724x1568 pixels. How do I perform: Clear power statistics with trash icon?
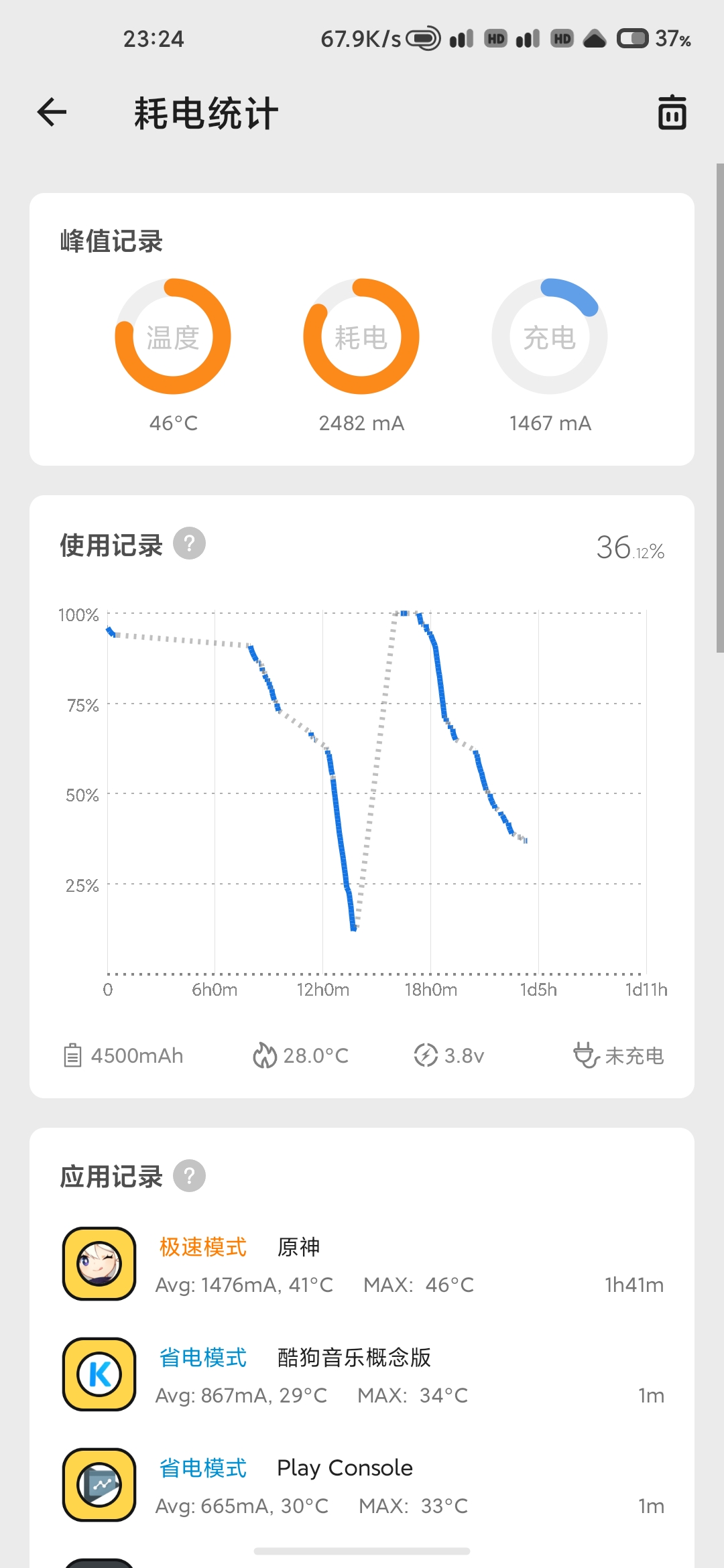[672, 112]
